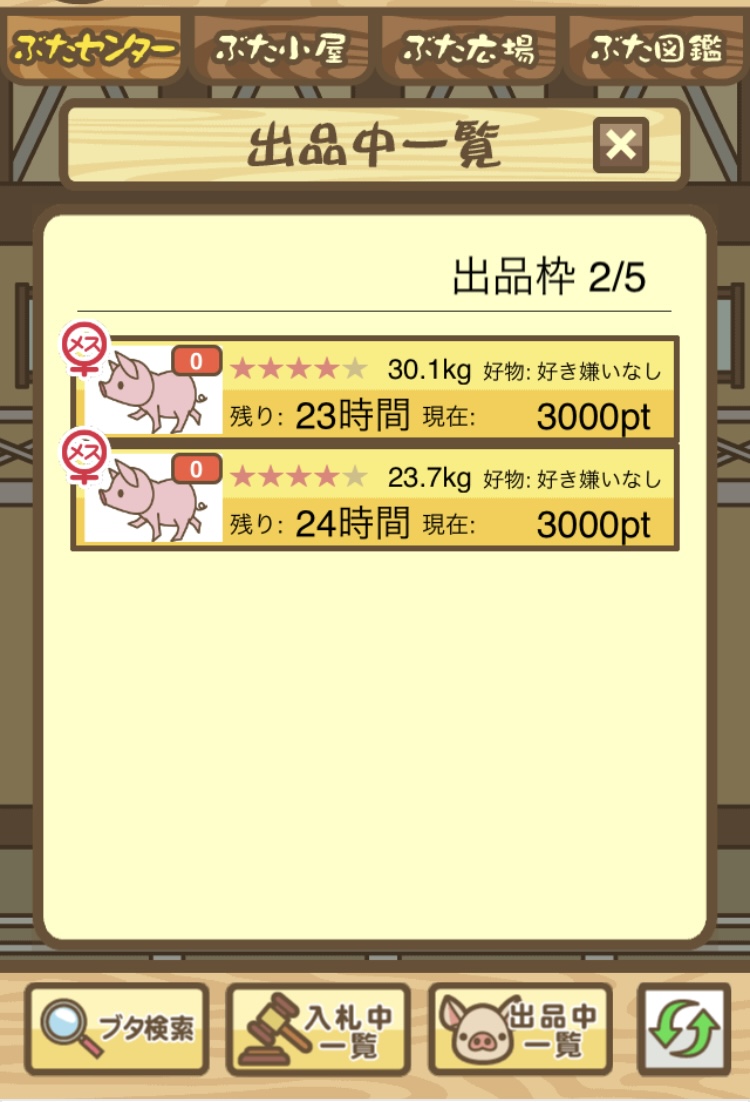Refresh with the green arrows icon
Image resolution: width=750 pixels, height=1102 pixels.
[685, 1029]
